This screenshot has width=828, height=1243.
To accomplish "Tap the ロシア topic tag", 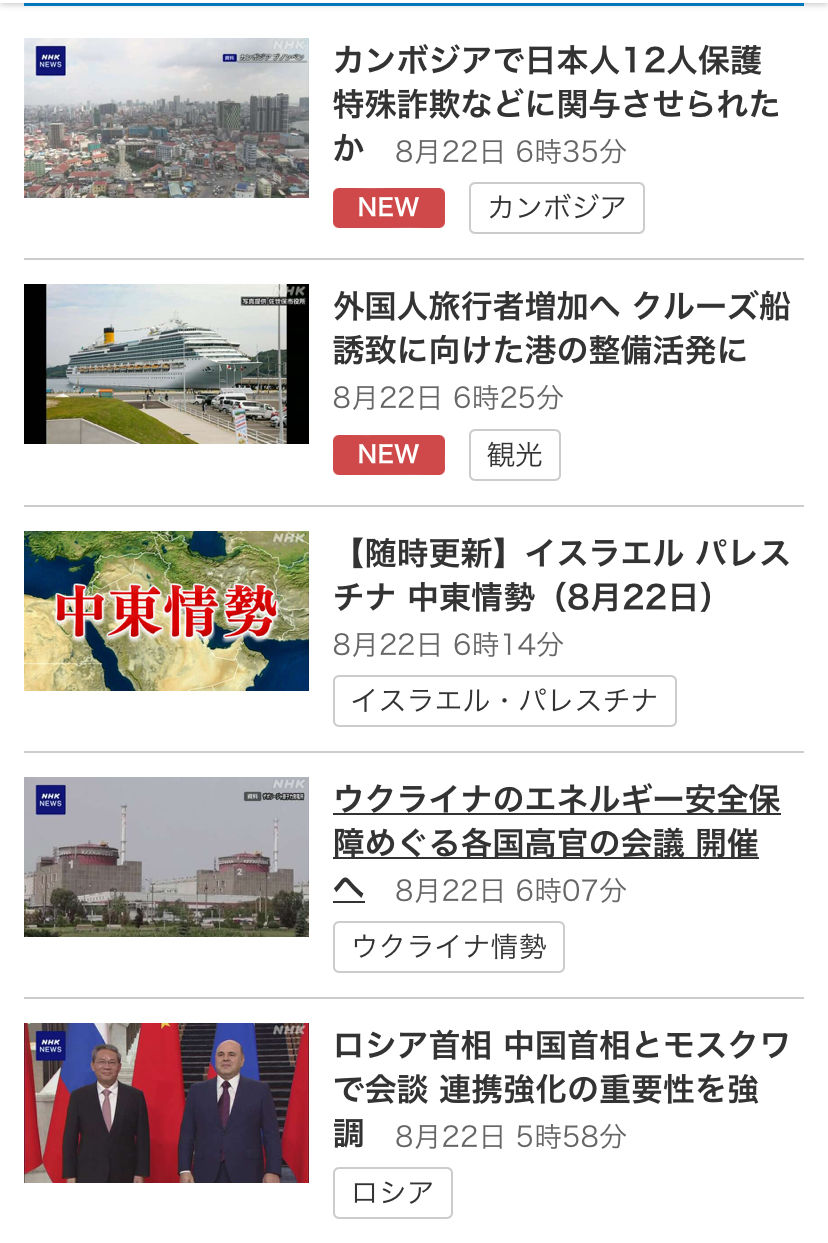I will (x=392, y=1192).
